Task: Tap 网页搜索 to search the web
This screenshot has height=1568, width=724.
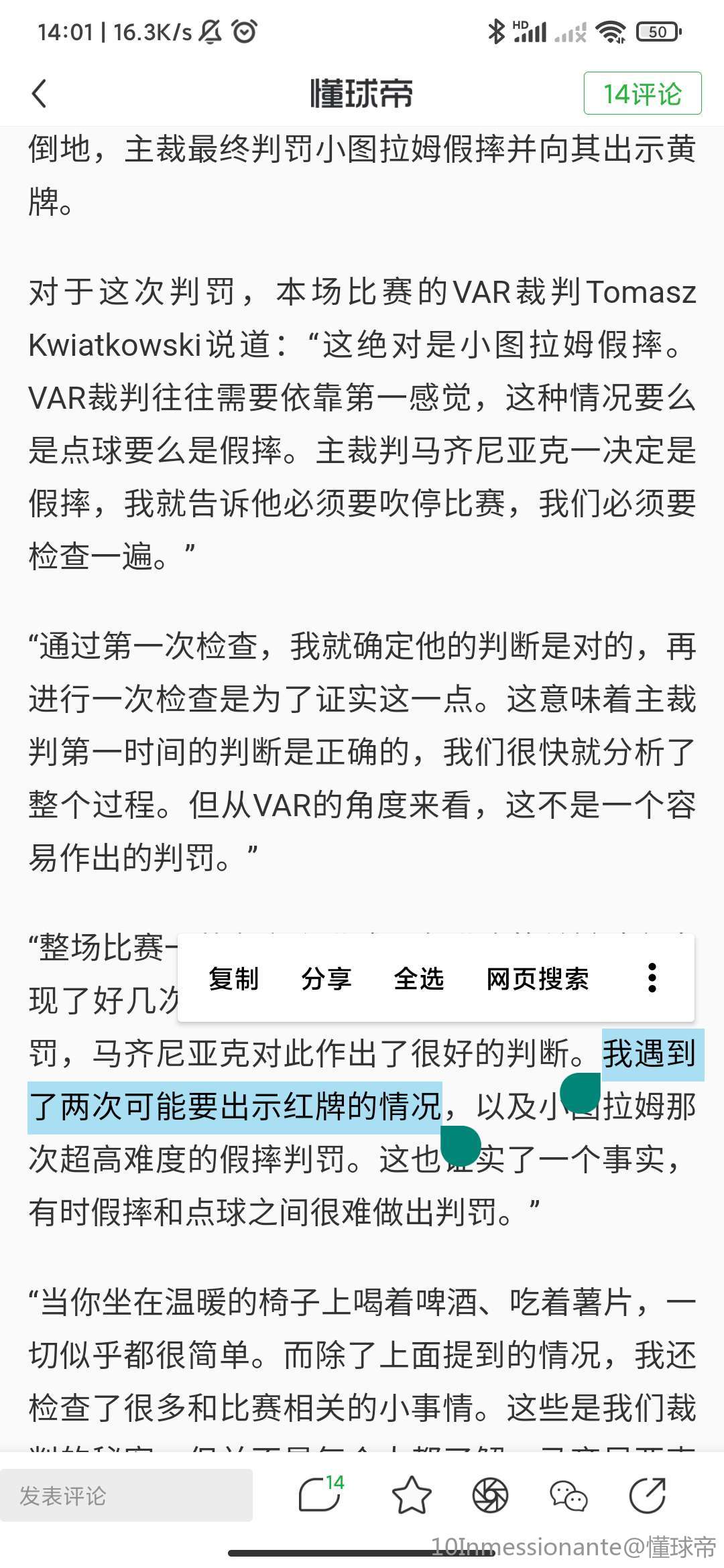Action: [x=538, y=978]
